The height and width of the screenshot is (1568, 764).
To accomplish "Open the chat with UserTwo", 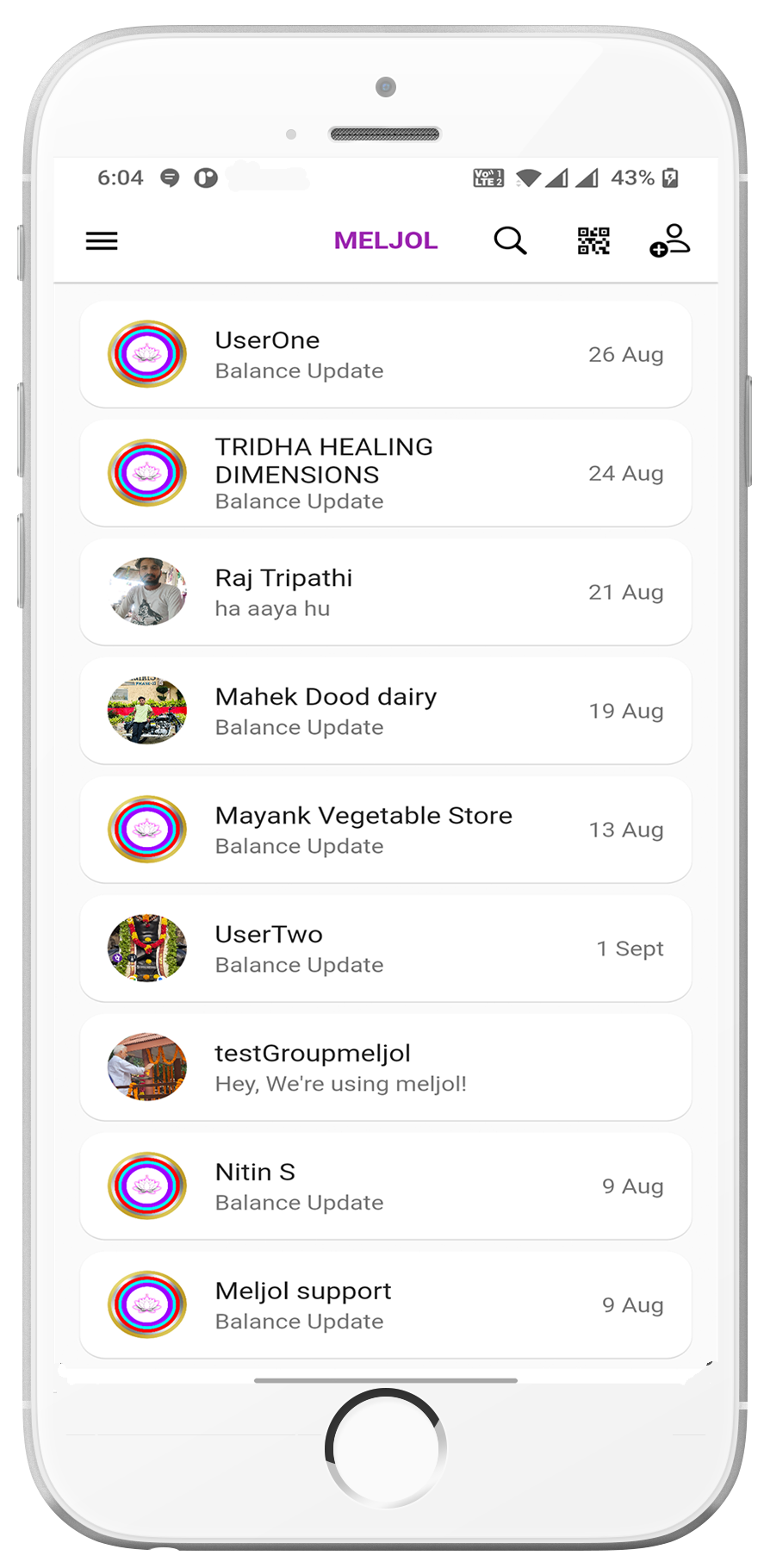I will tap(385, 949).
